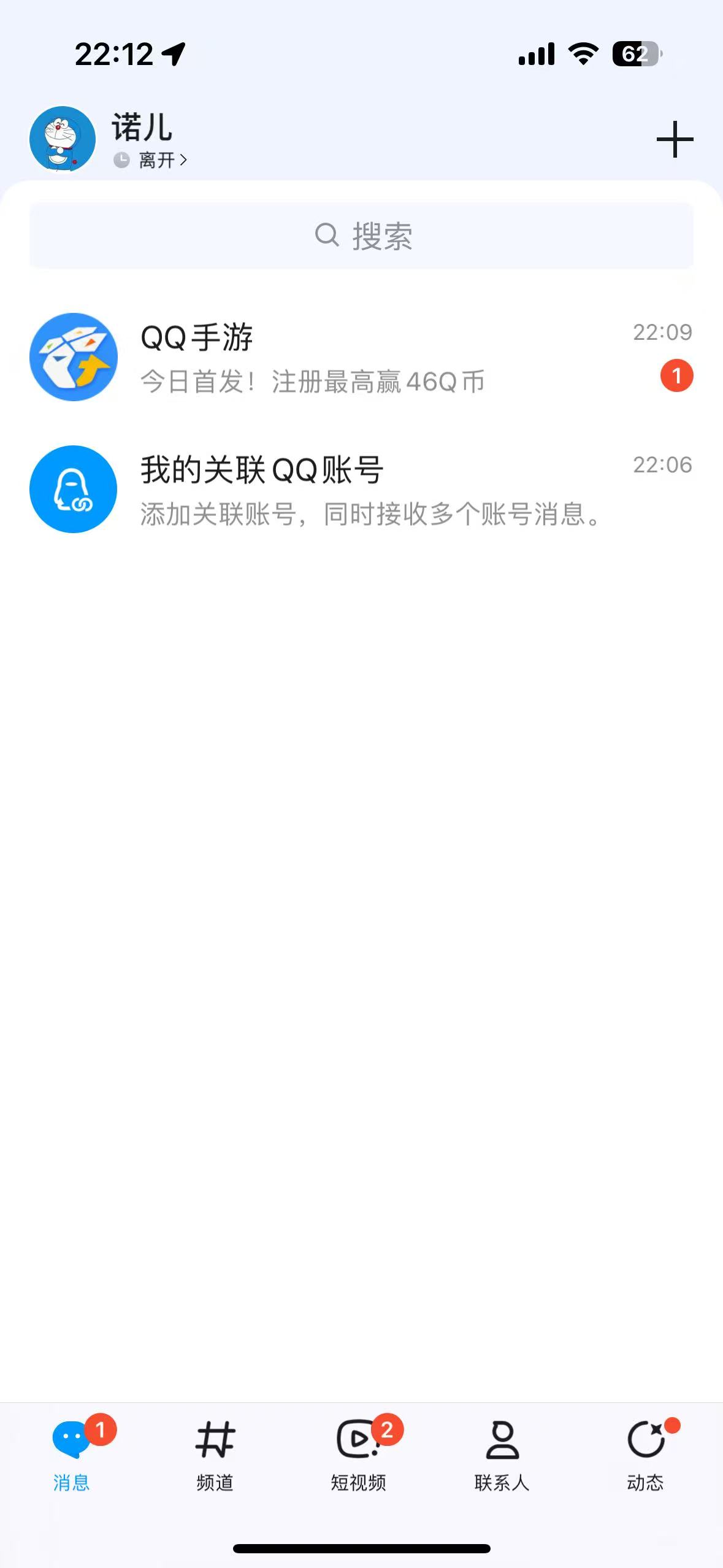Open 诺儿's profile avatar
This screenshot has width=723, height=1568.
63,139
